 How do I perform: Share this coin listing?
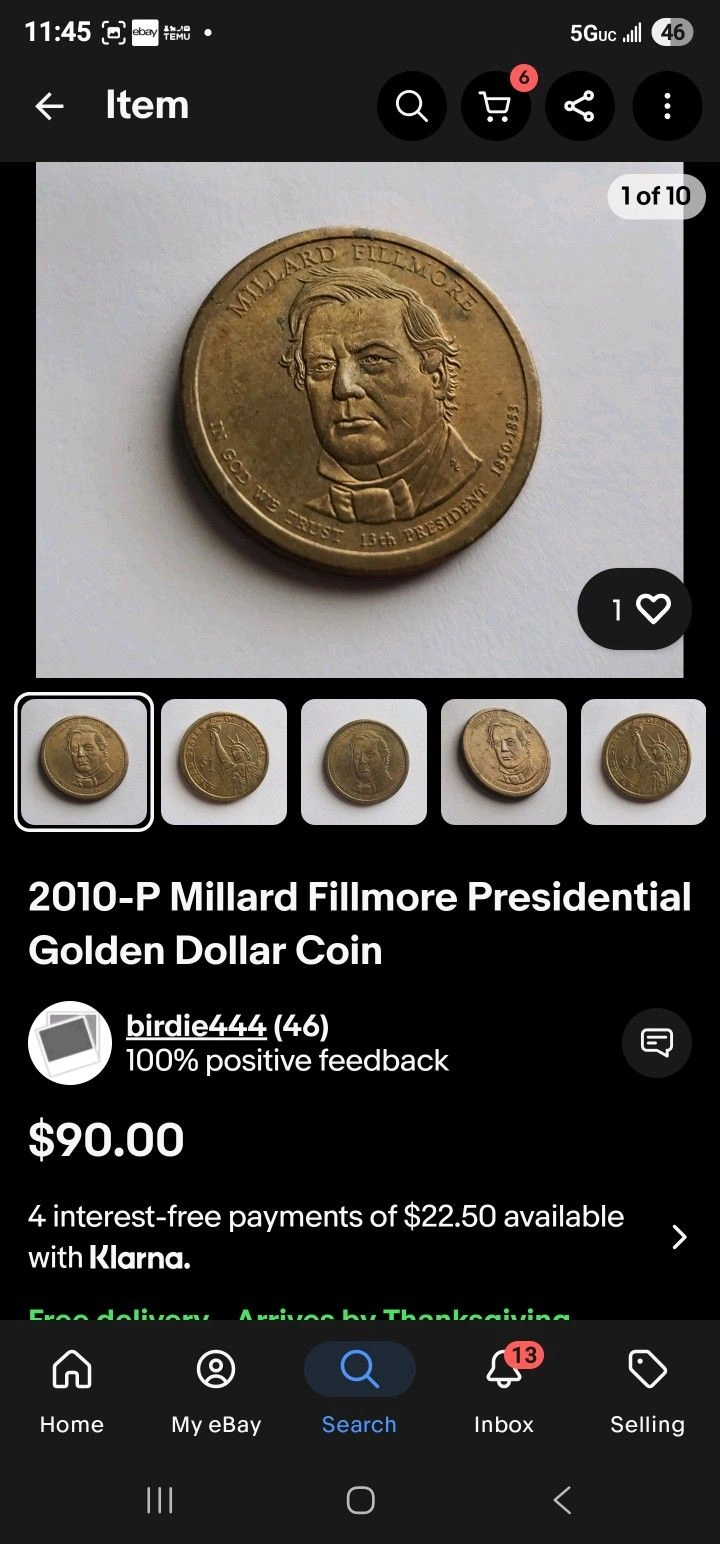click(579, 106)
